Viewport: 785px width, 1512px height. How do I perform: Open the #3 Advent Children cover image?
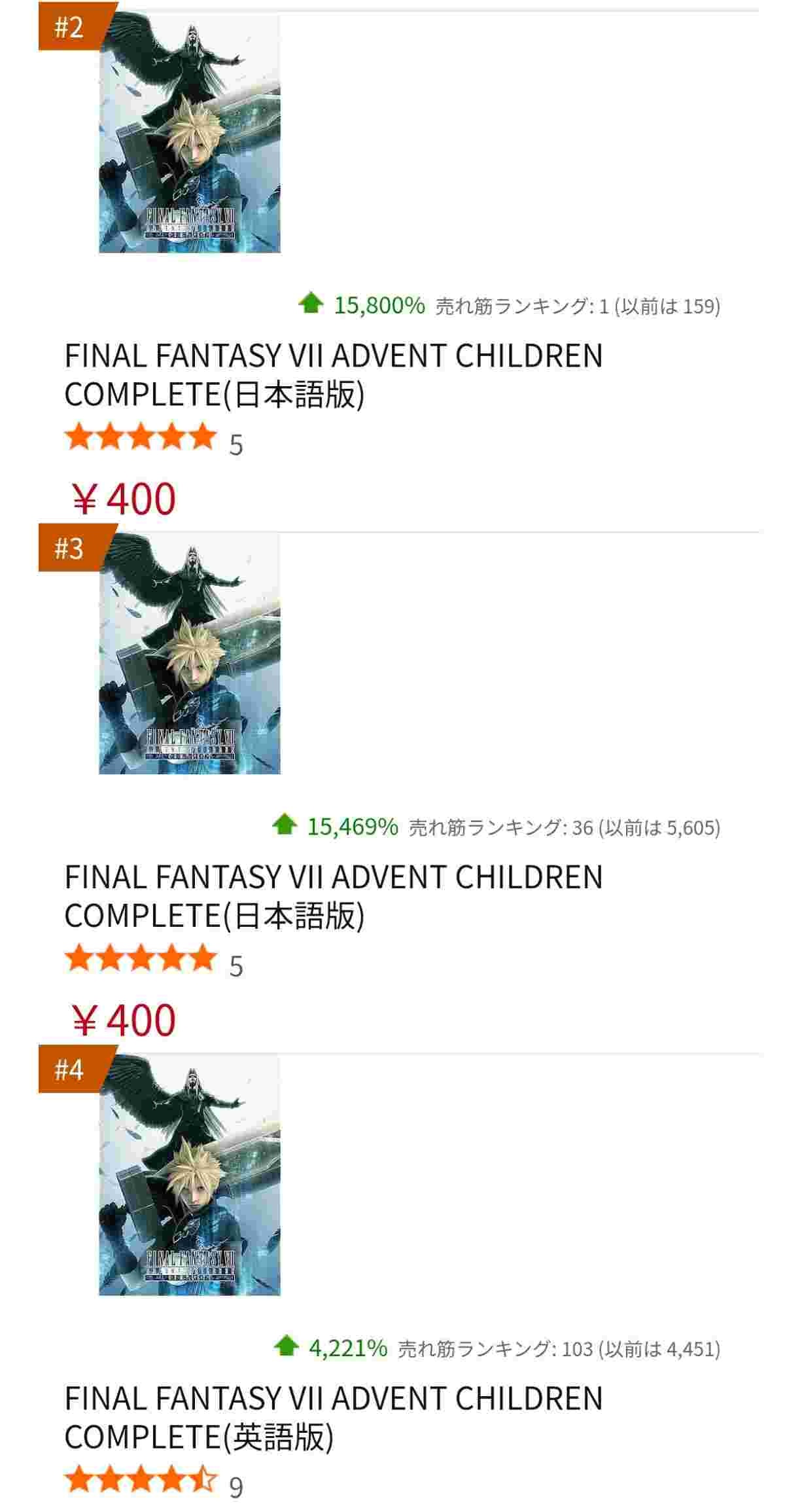point(190,655)
